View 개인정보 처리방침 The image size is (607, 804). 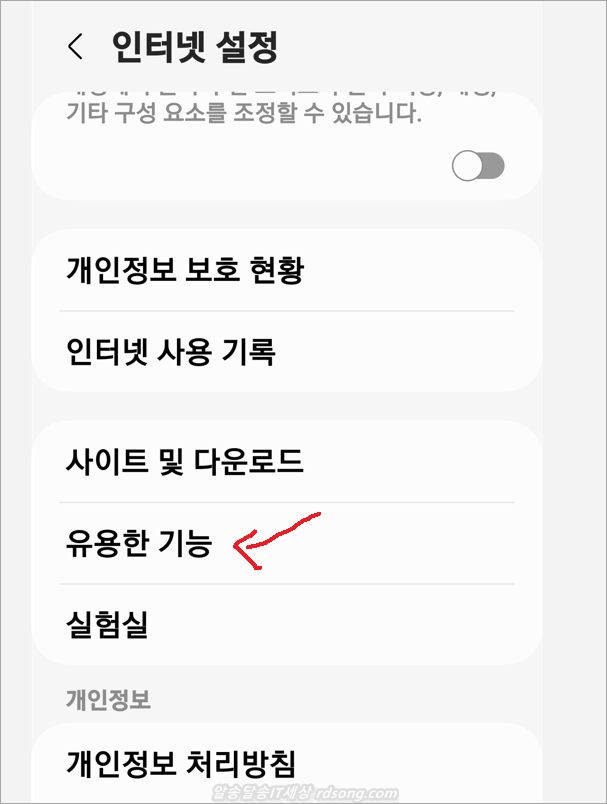pos(180,763)
